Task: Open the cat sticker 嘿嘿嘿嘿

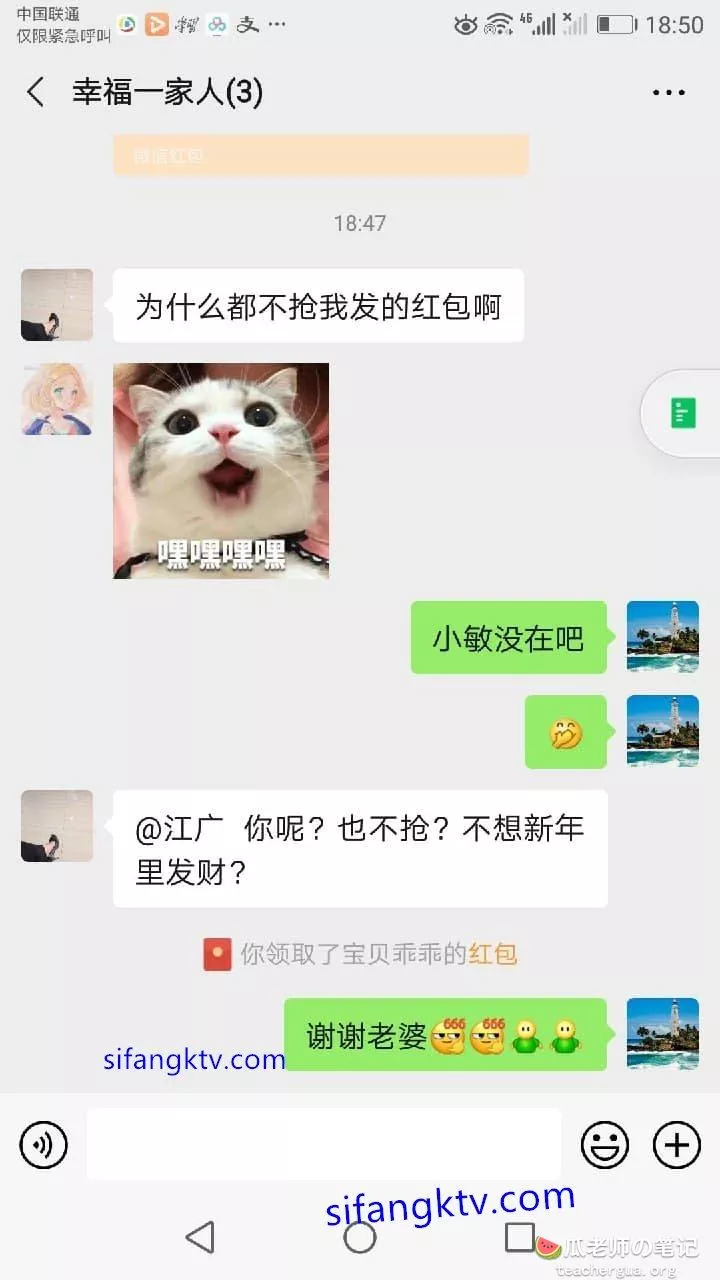Action: point(221,471)
